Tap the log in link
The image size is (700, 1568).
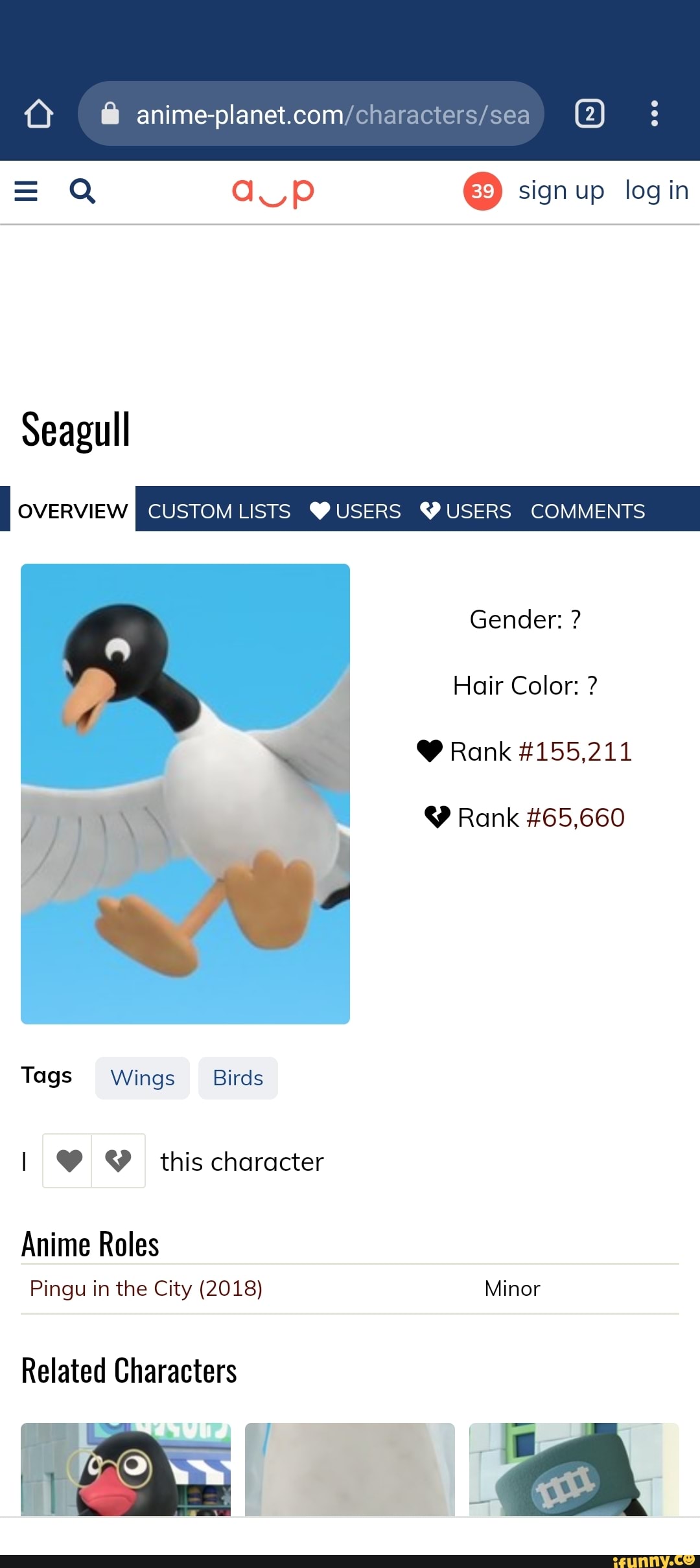click(656, 190)
